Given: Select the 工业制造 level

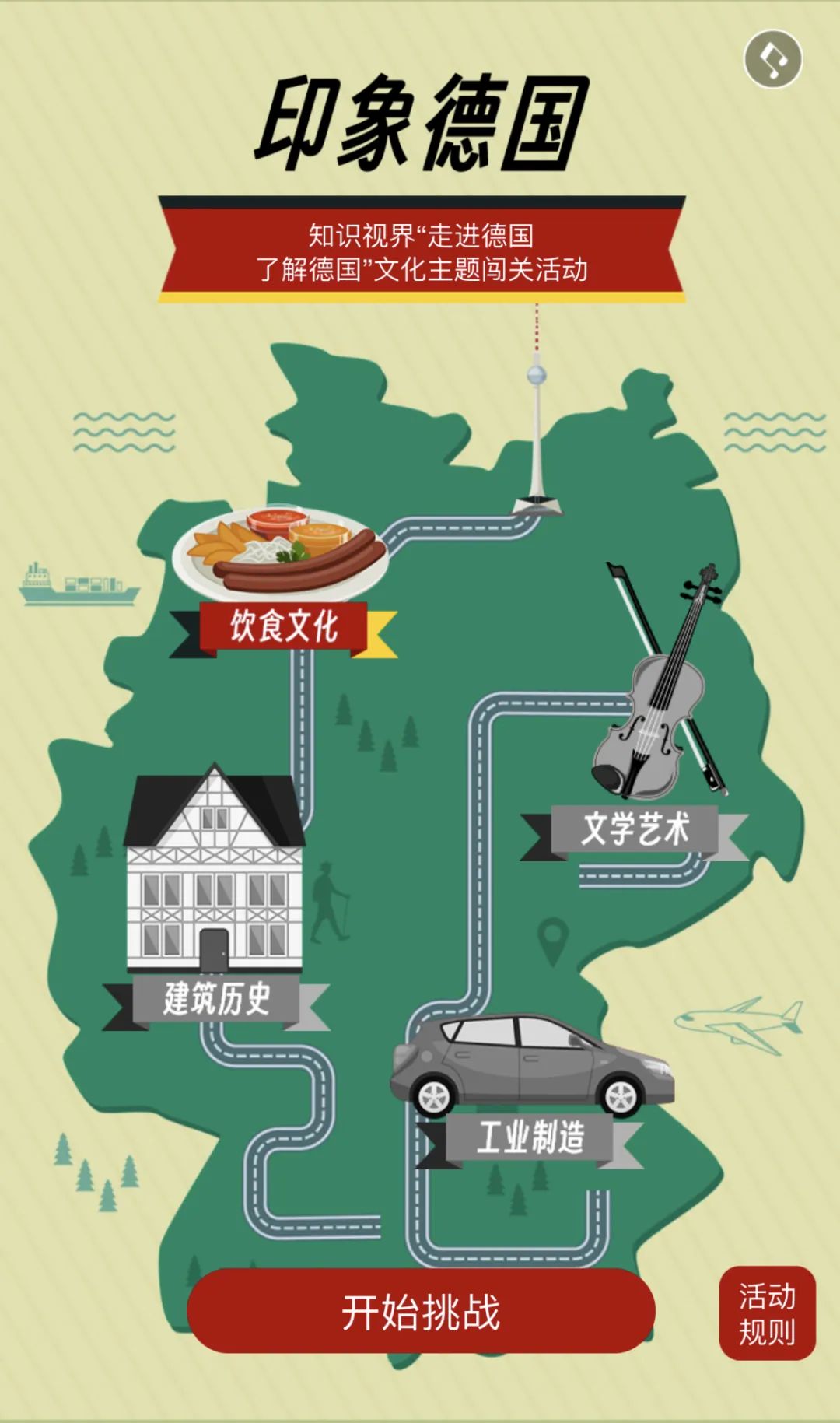Looking at the screenshot, I should point(530,1137).
